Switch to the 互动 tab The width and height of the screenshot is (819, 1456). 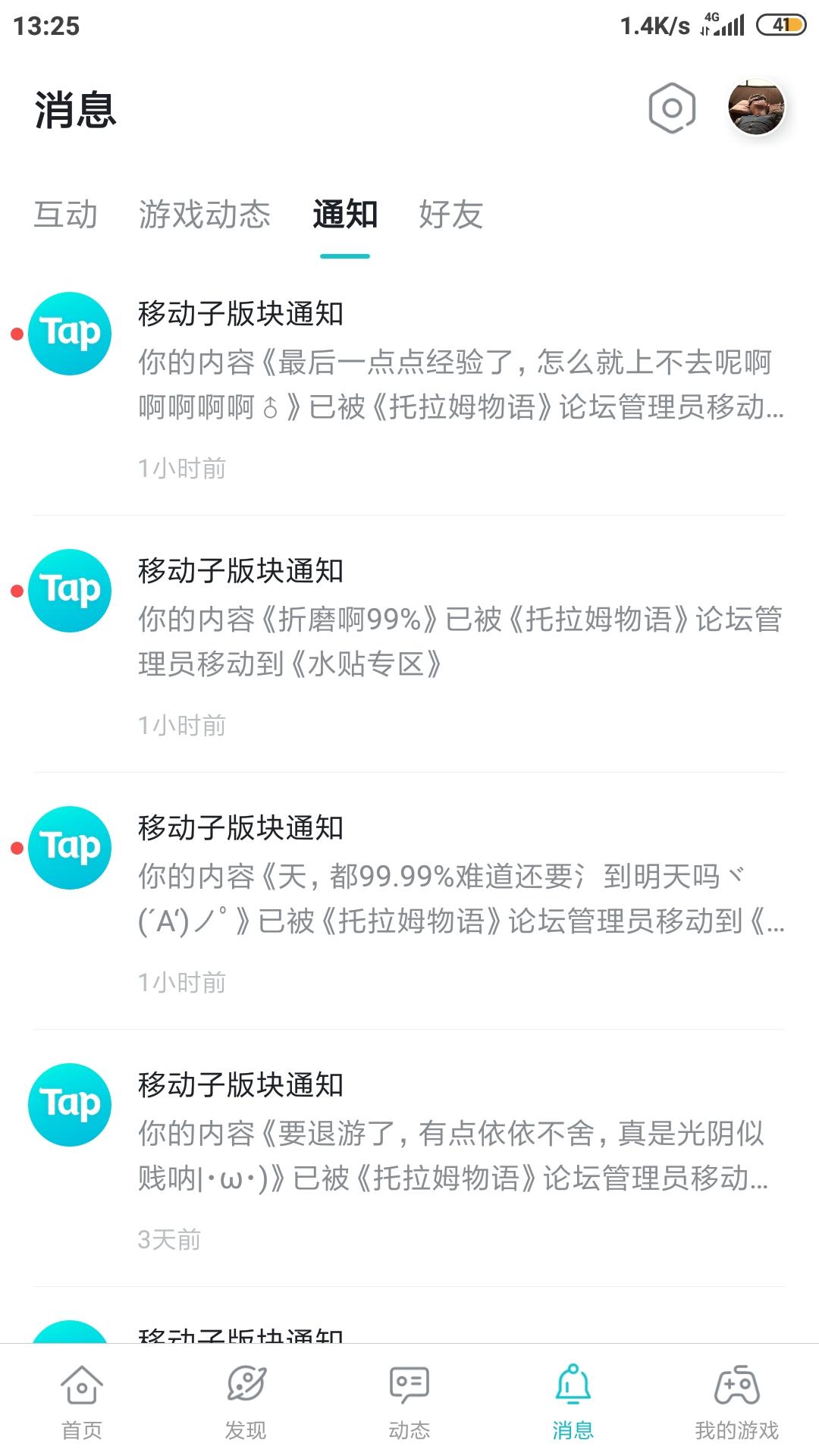[x=64, y=216]
